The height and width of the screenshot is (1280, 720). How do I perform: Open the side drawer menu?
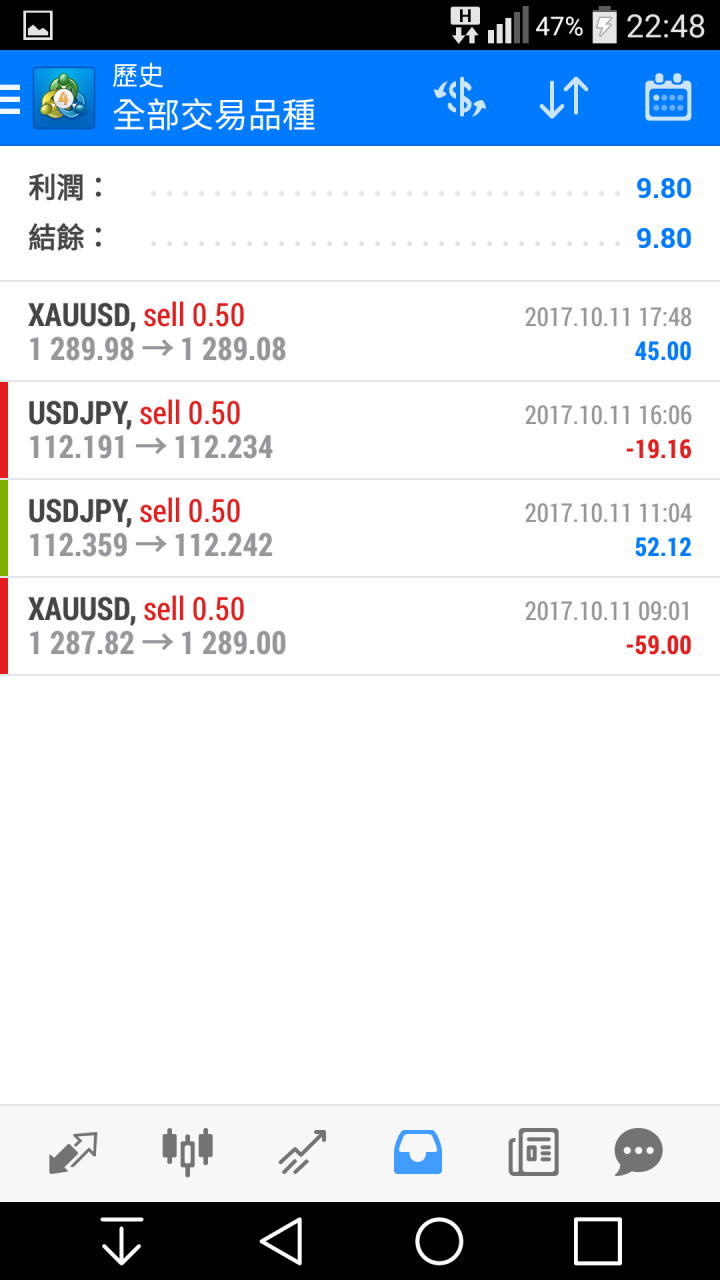[x=12, y=99]
